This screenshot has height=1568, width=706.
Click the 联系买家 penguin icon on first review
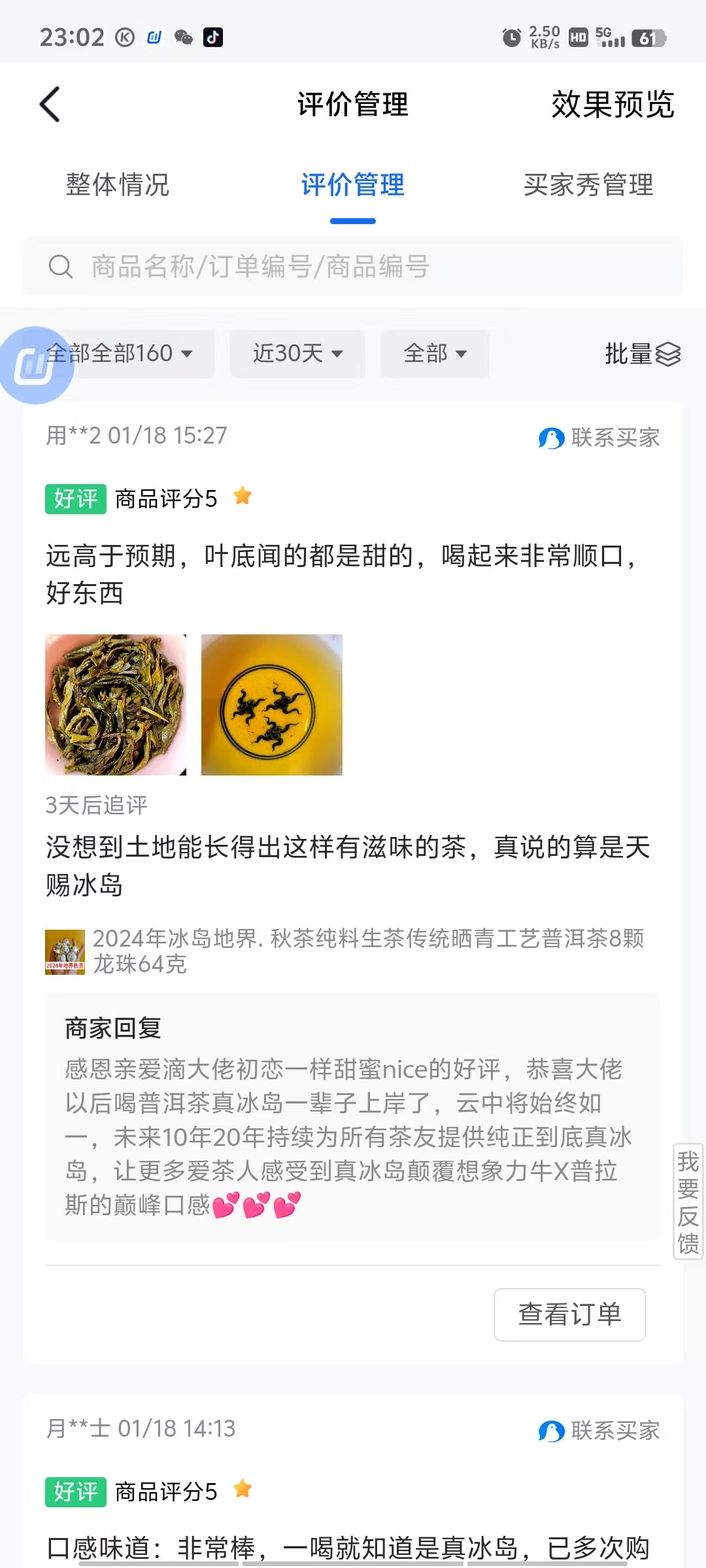point(551,438)
